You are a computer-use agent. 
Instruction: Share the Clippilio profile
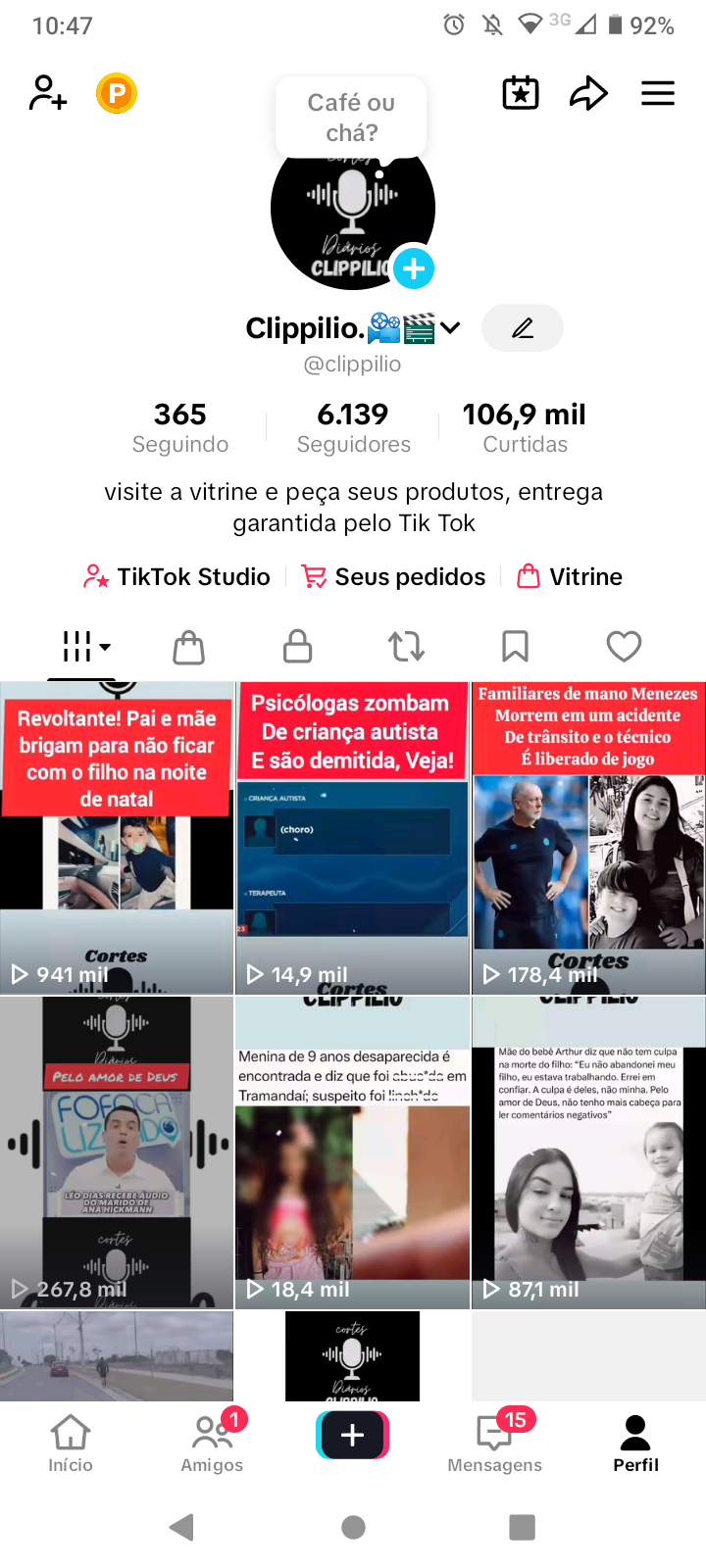pos(588,94)
